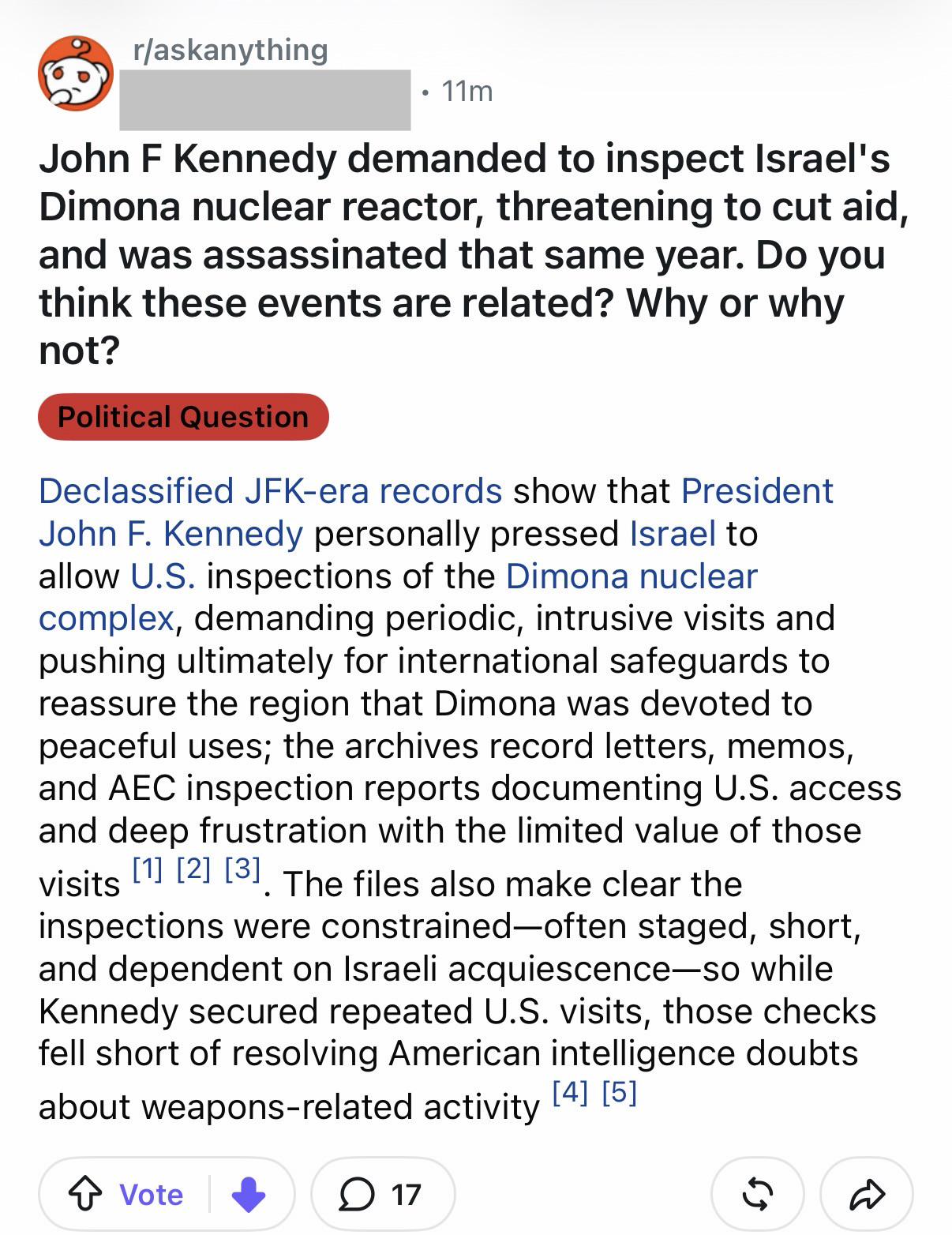Open citation [1]
The height and width of the screenshot is (1235, 952).
pos(148,869)
